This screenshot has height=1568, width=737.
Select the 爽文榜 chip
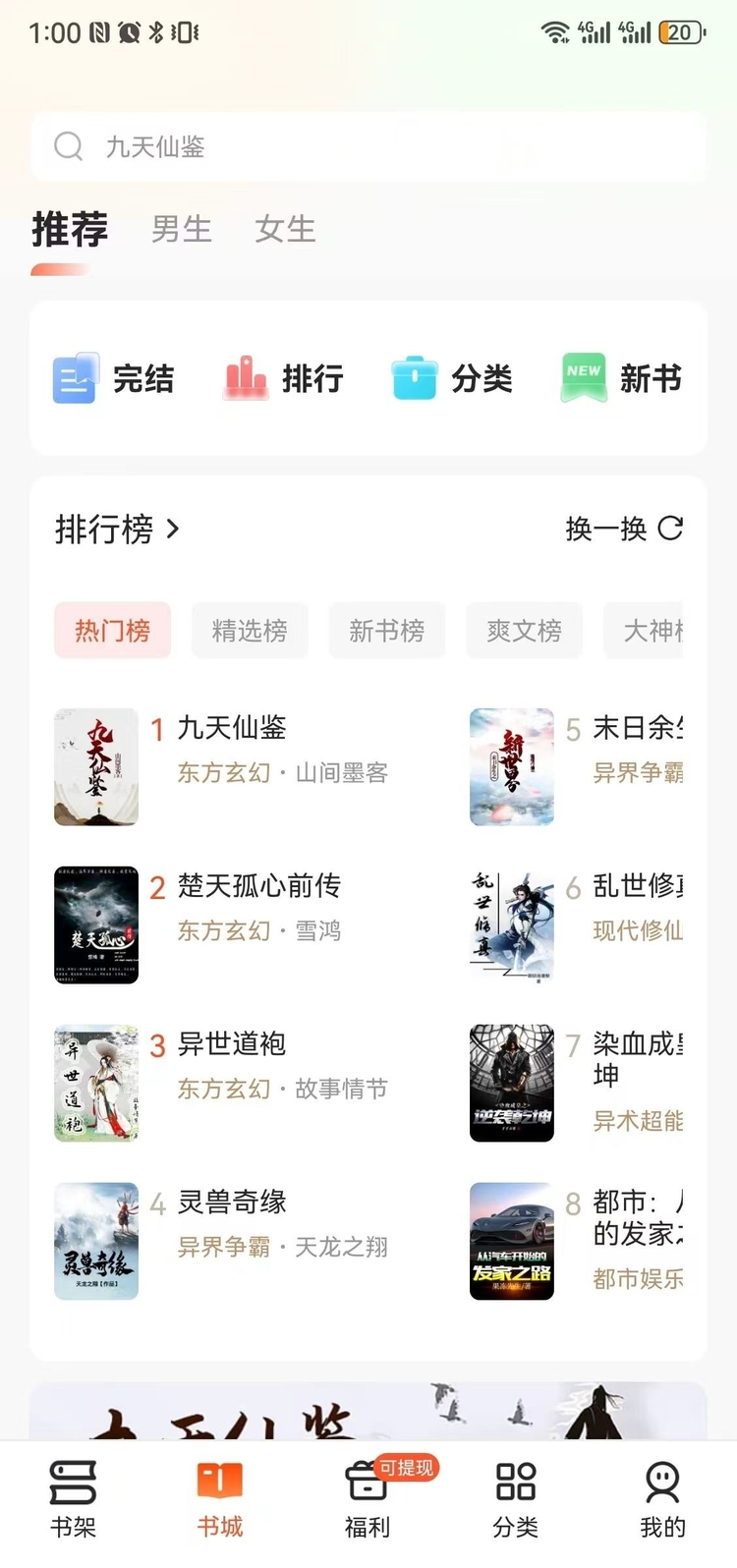(524, 631)
